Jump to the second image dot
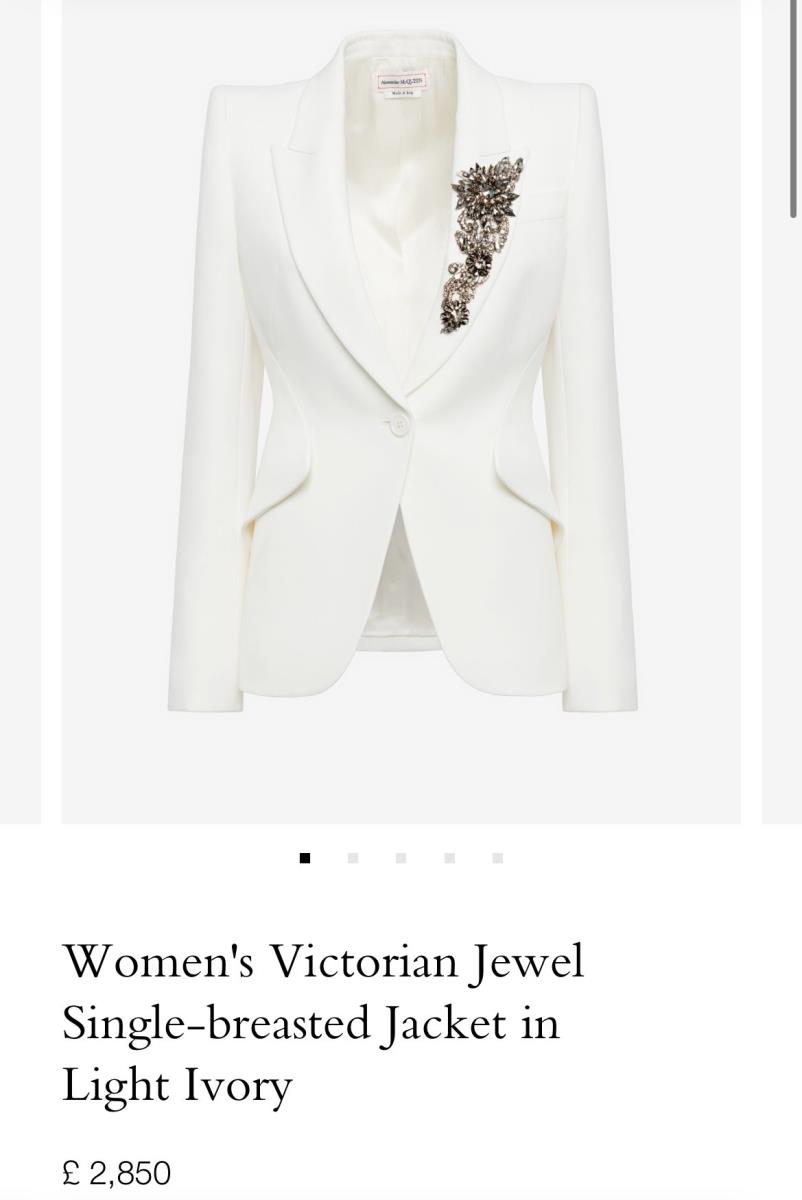The image size is (802, 1200). [353, 858]
